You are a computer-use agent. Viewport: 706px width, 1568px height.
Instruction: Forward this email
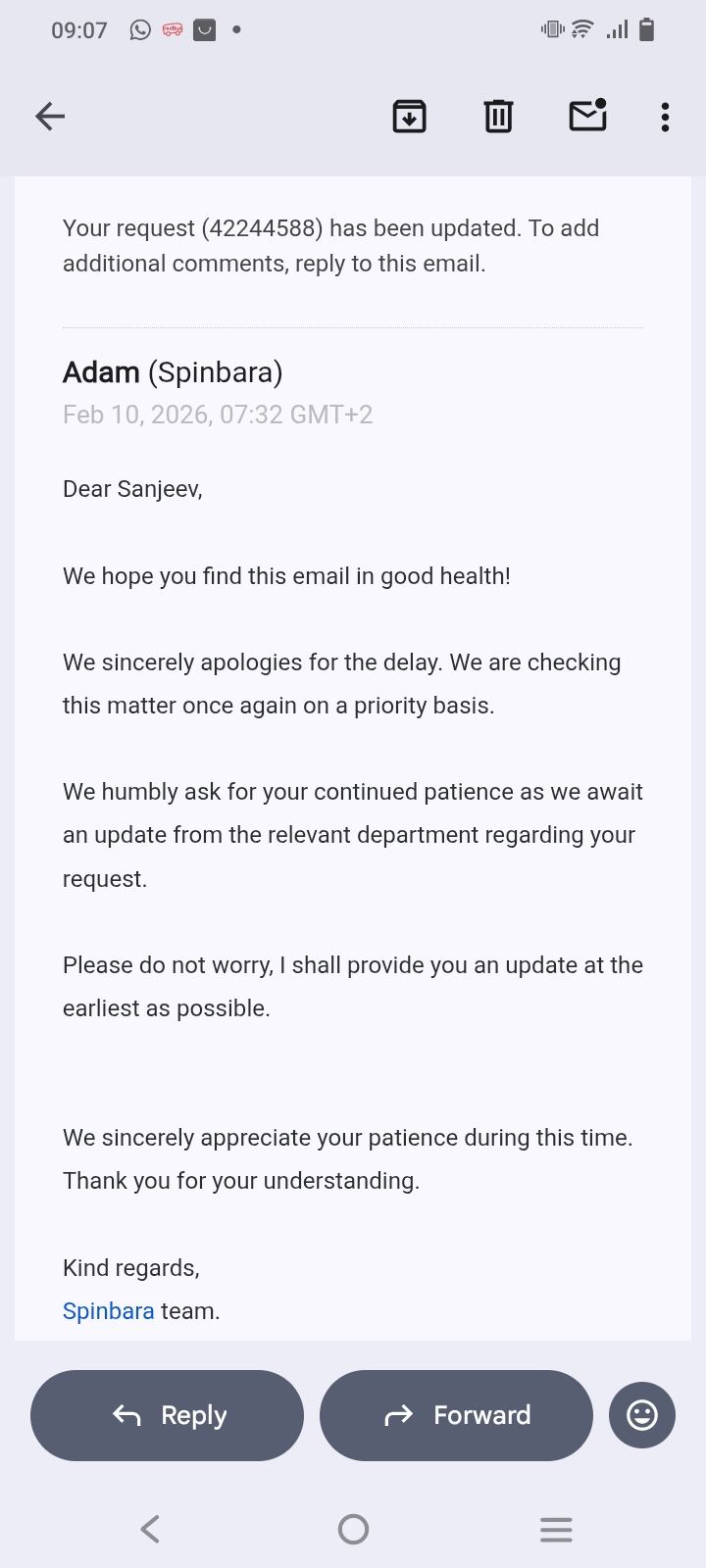(456, 1415)
